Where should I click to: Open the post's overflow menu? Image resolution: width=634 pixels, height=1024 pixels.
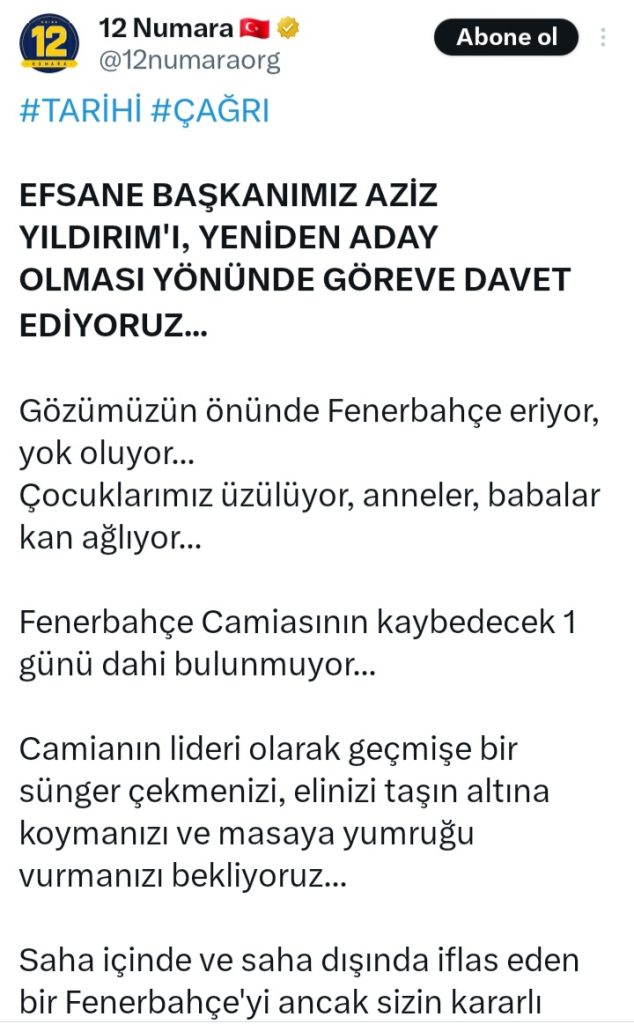(603, 37)
